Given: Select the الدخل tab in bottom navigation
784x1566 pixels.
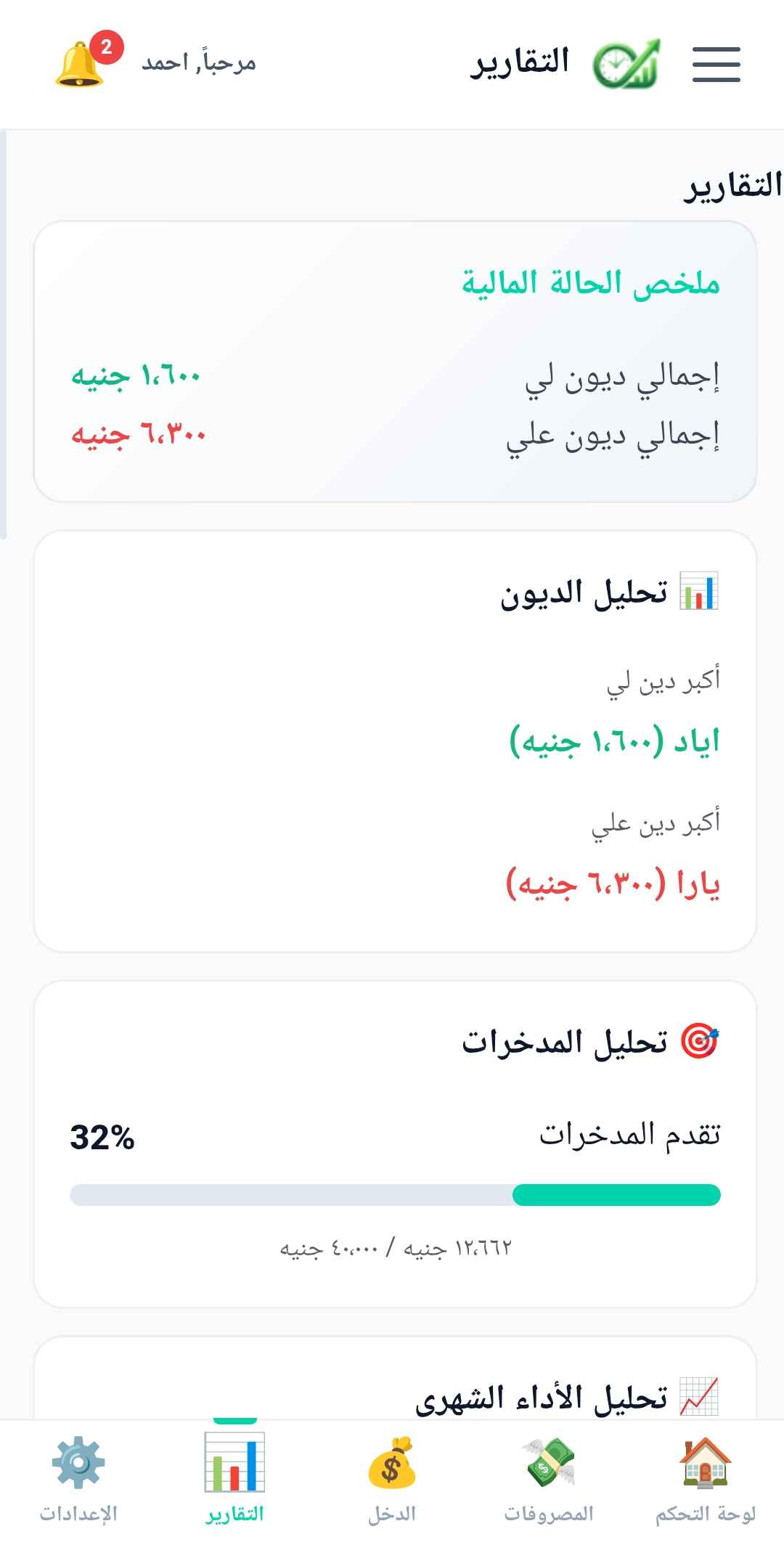Looking at the screenshot, I should [x=392, y=1488].
